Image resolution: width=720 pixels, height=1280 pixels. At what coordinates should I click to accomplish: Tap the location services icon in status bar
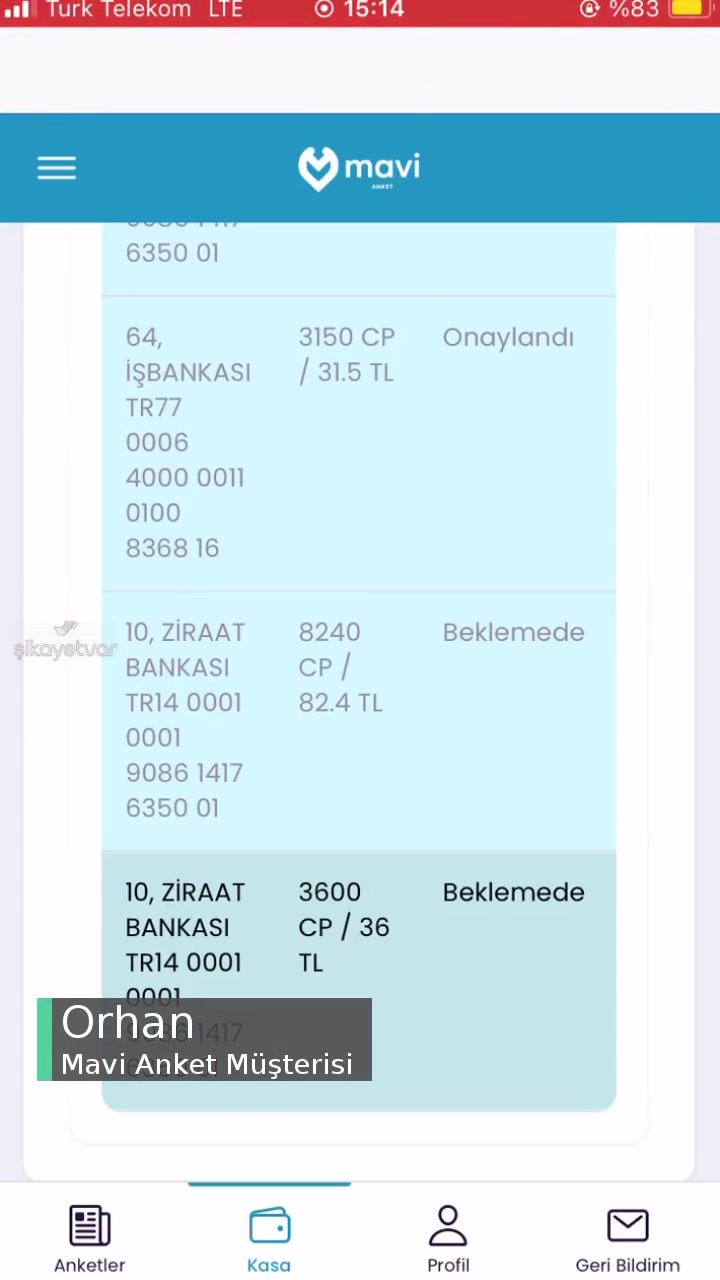coord(324,10)
